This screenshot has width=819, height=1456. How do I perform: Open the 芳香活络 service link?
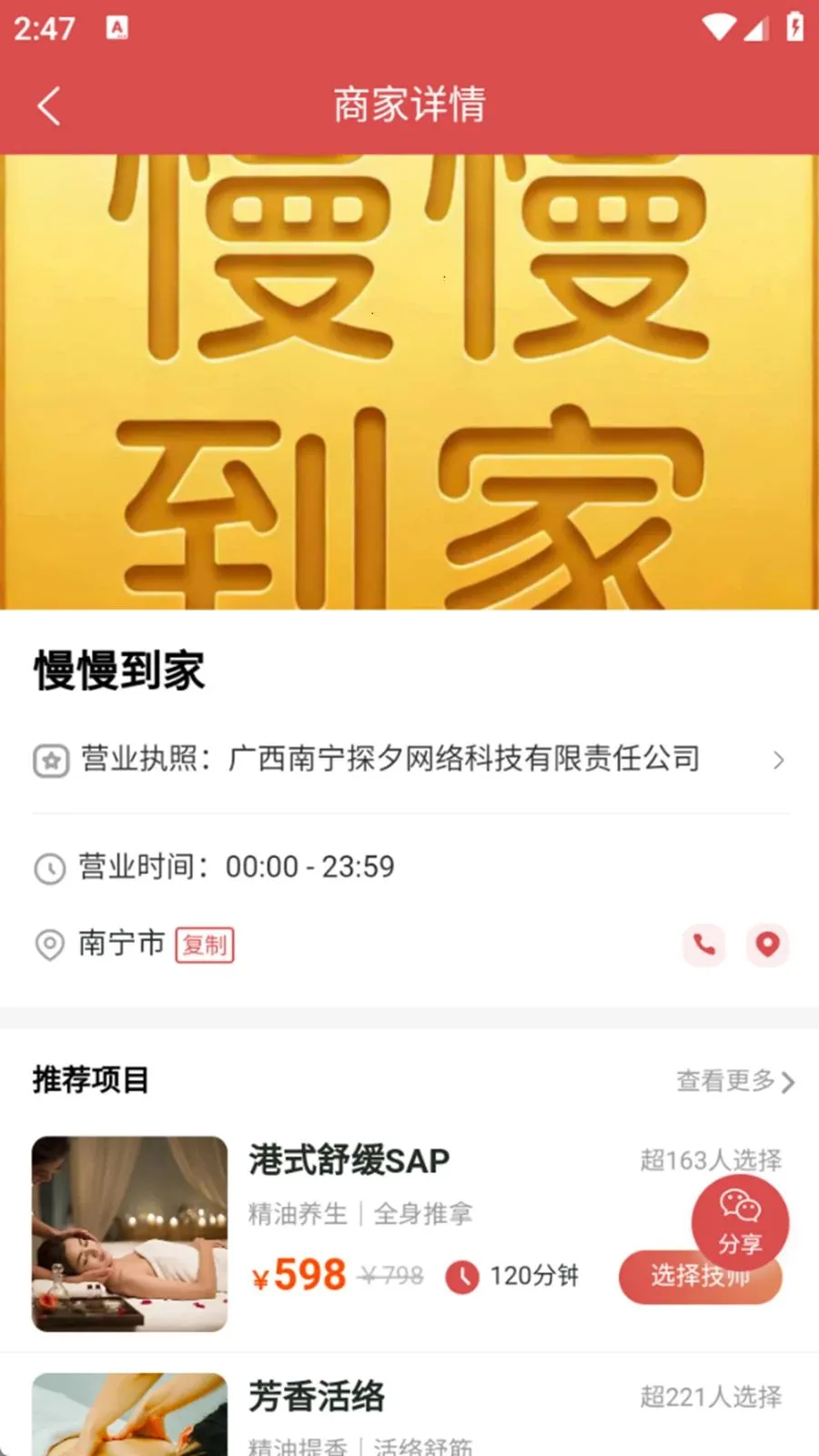coord(316,1399)
